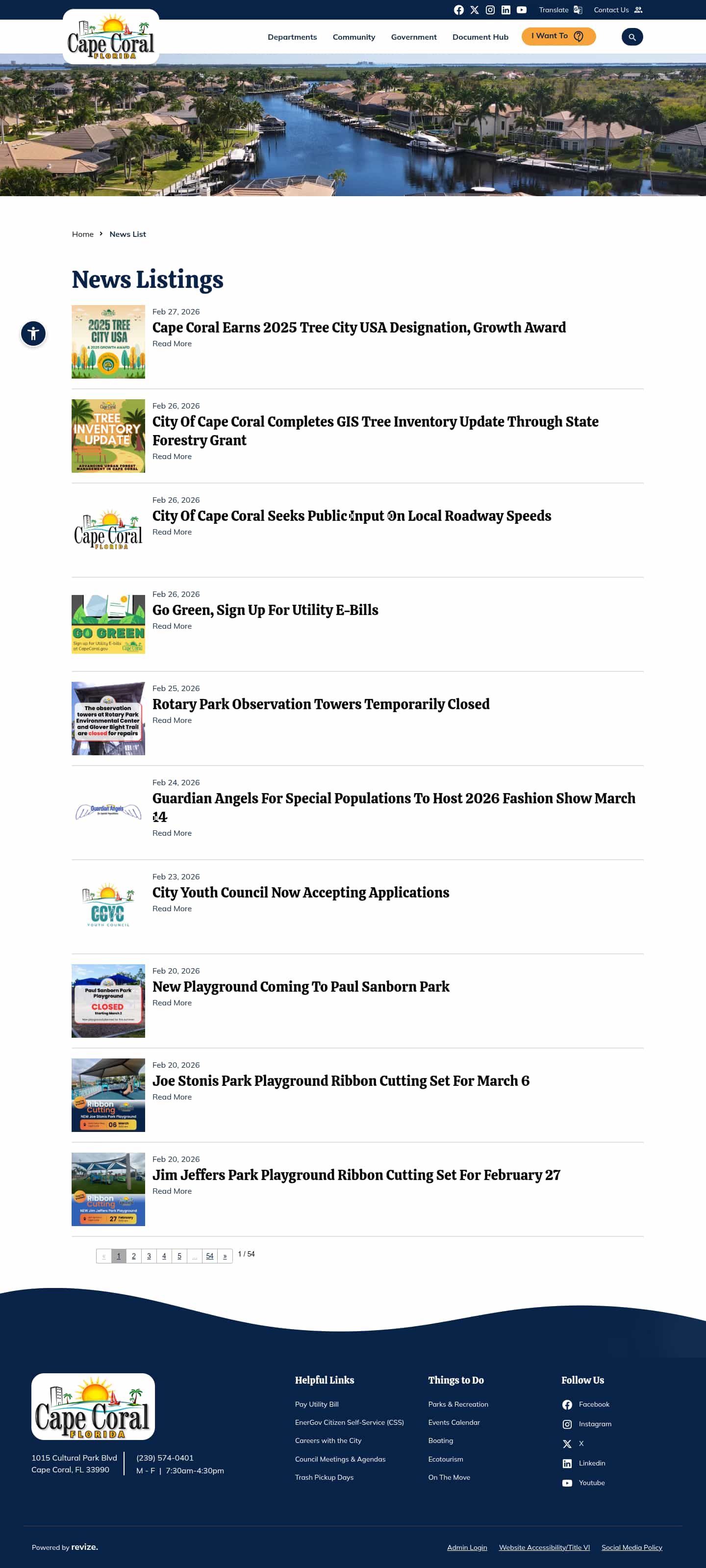Open Pay Utility Bill footer link
The image size is (706, 1568).
[317, 1404]
